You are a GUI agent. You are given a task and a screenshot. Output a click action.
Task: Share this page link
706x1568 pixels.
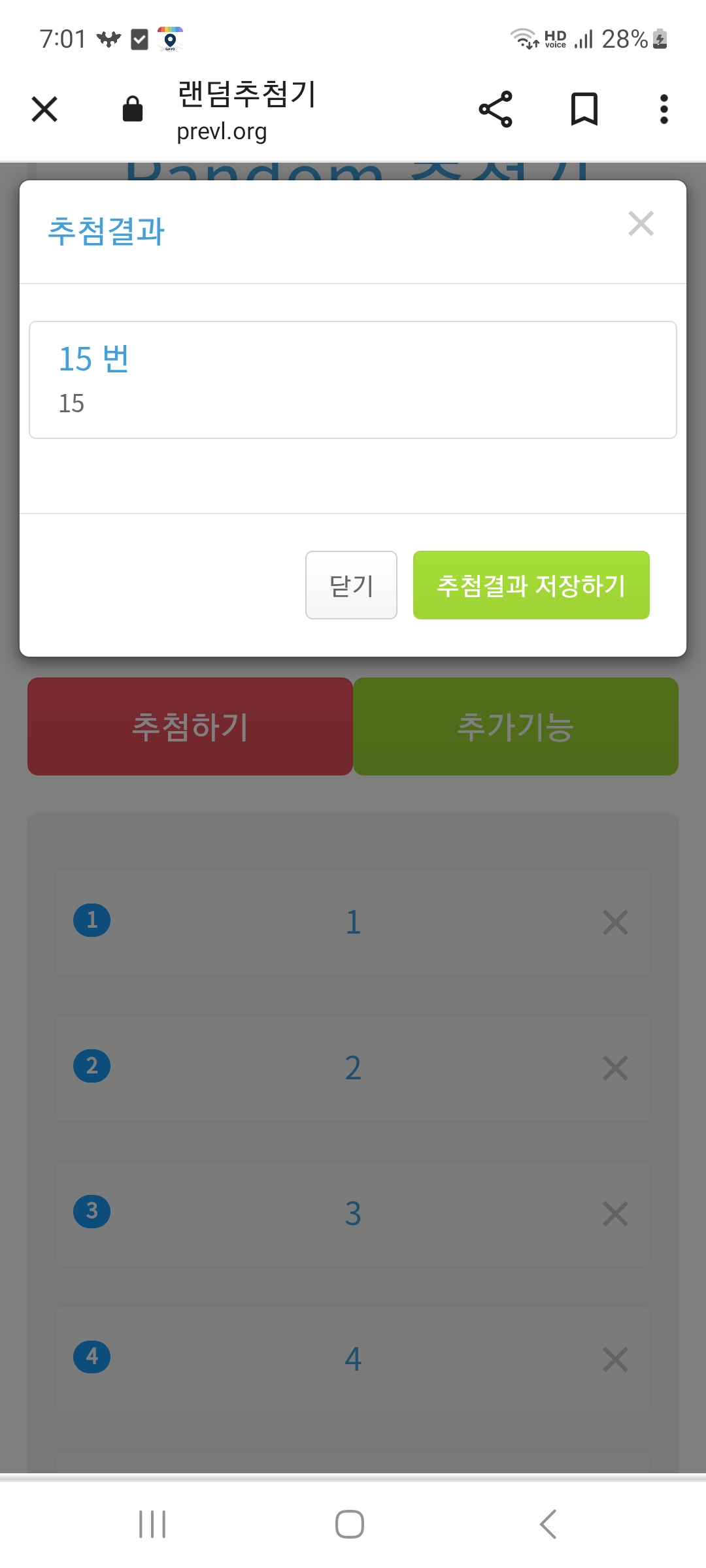coord(496,109)
